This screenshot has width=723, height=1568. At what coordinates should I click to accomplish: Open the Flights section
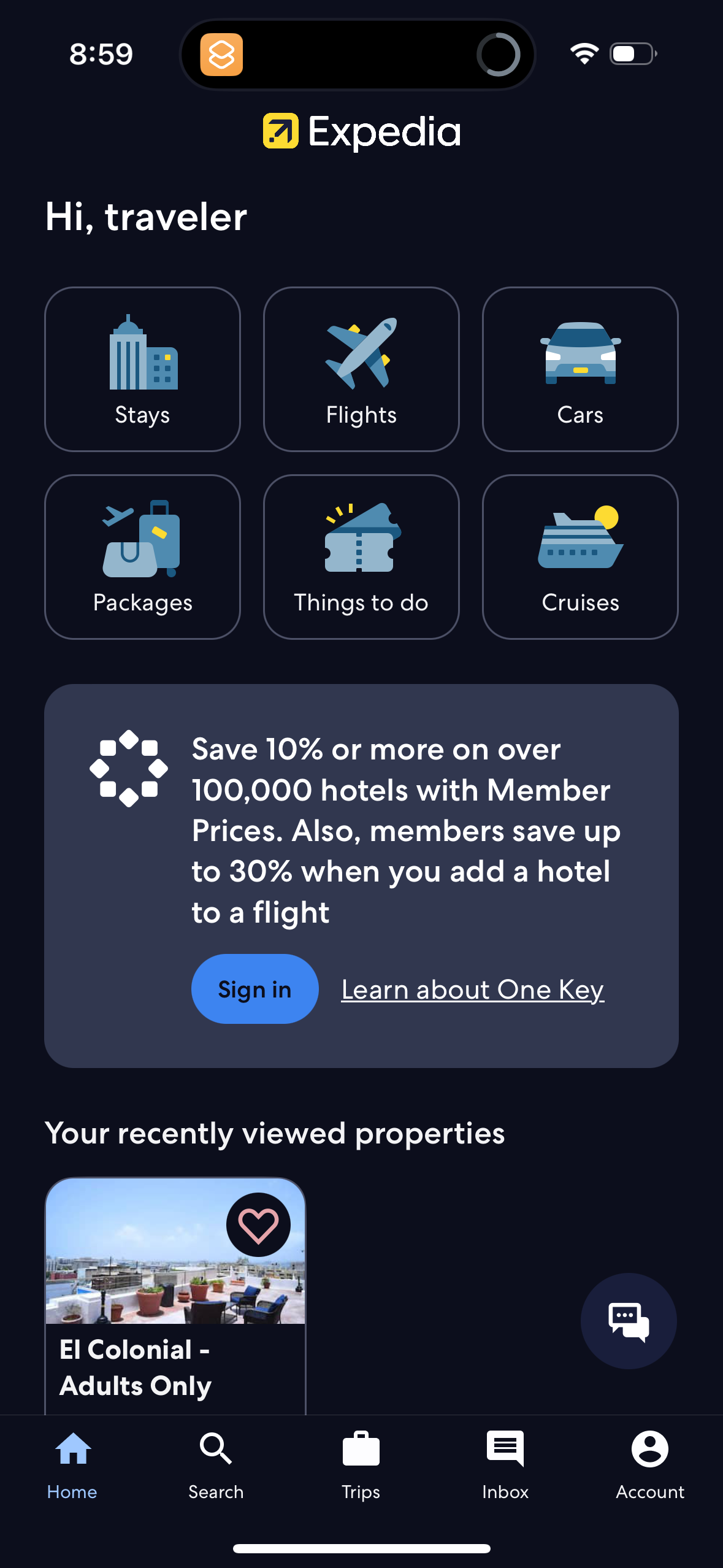pyautogui.click(x=361, y=368)
